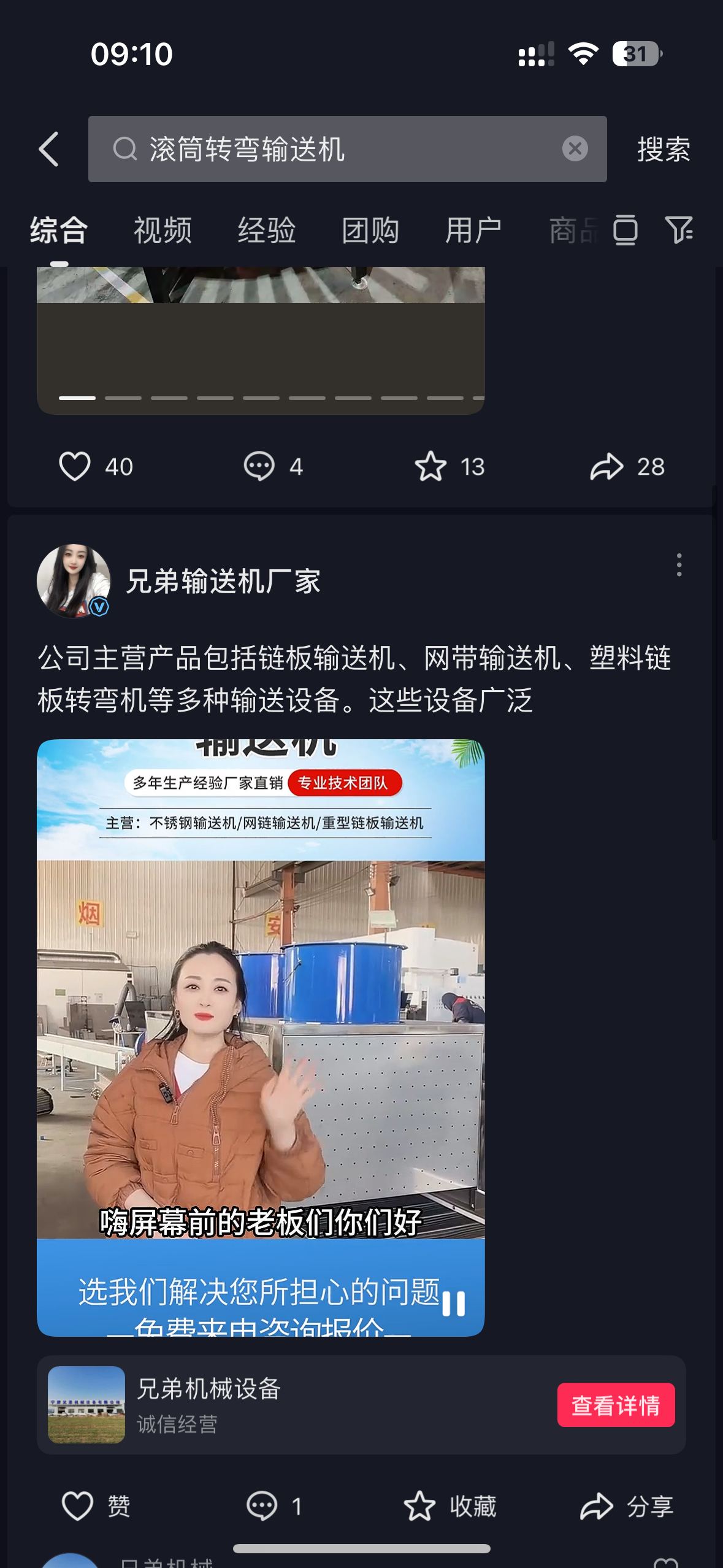Select the 用户 tab
The image size is (723, 1568).
pyautogui.click(x=473, y=231)
